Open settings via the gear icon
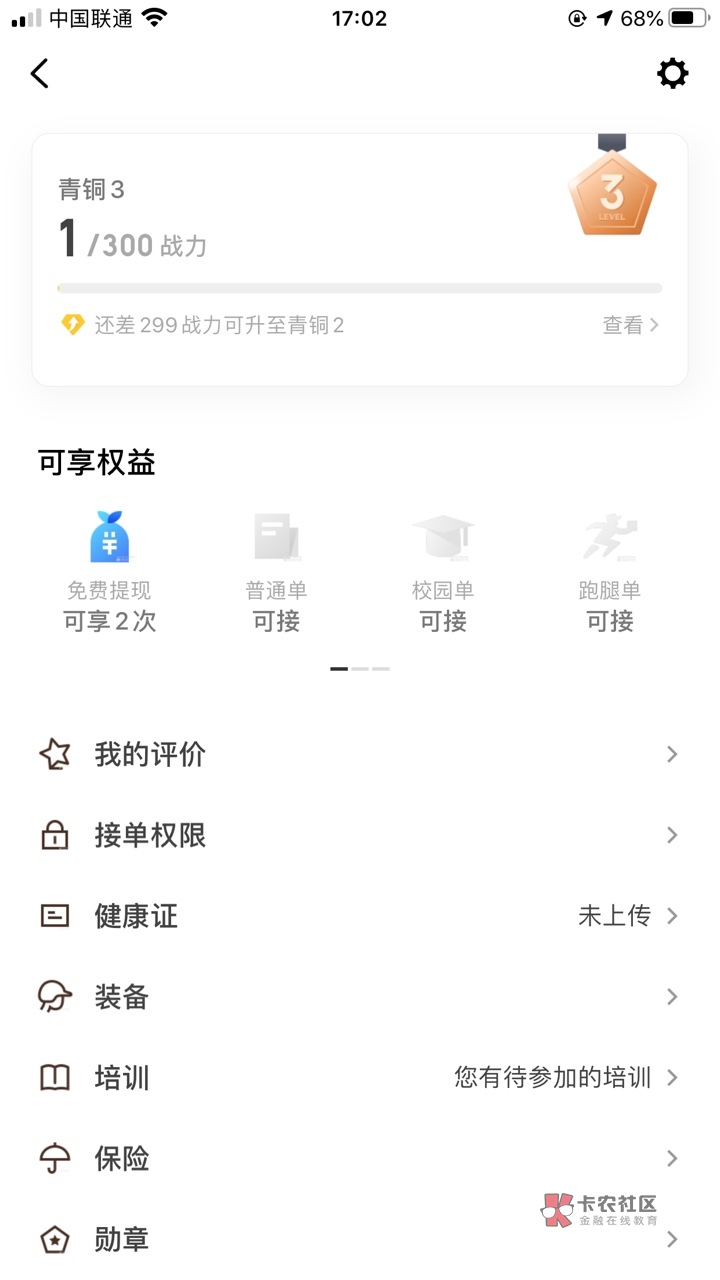Image resolution: width=720 pixels, height=1280 pixels. (x=672, y=73)
